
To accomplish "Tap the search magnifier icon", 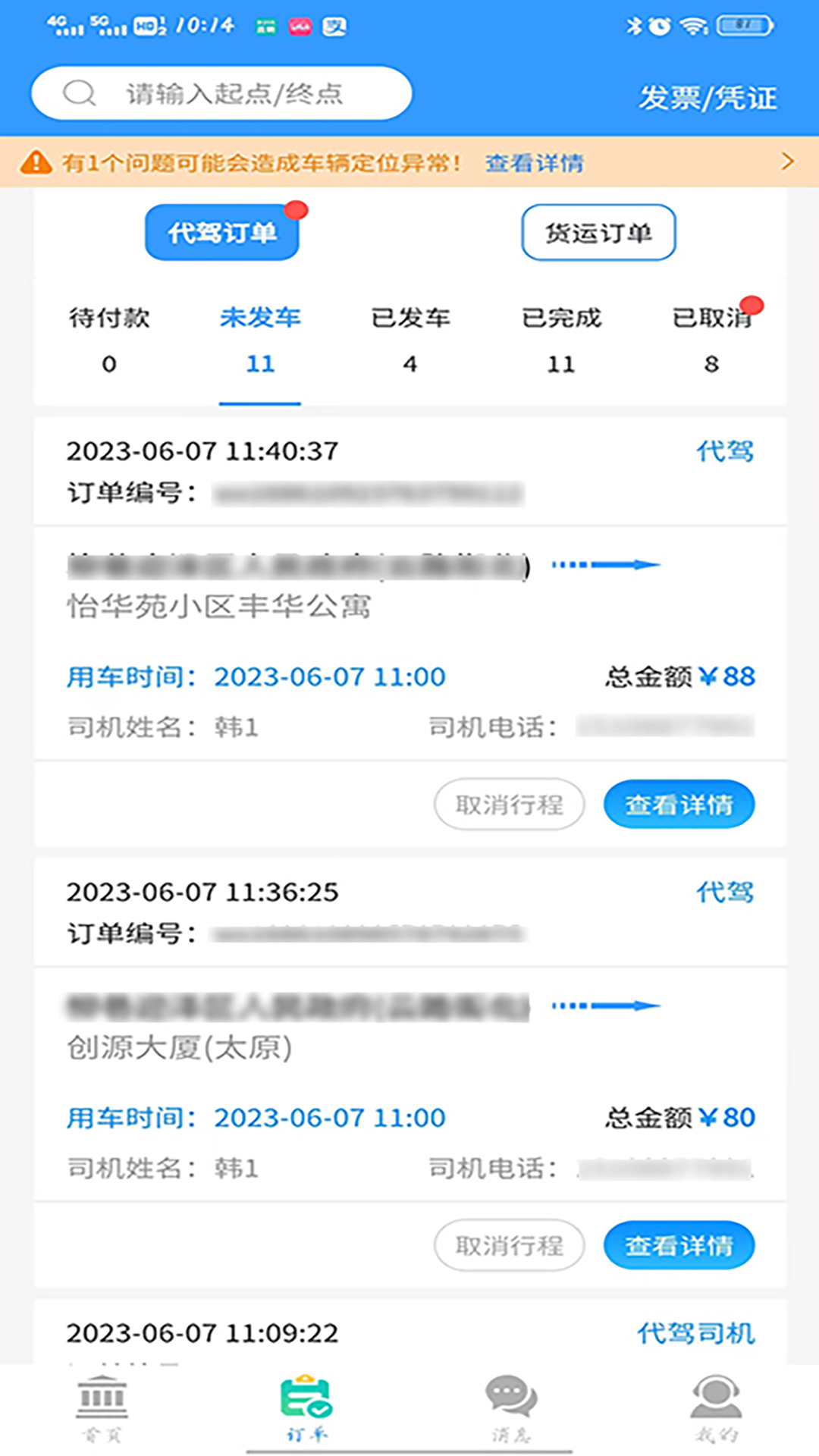I will click(x=78, y=93).
